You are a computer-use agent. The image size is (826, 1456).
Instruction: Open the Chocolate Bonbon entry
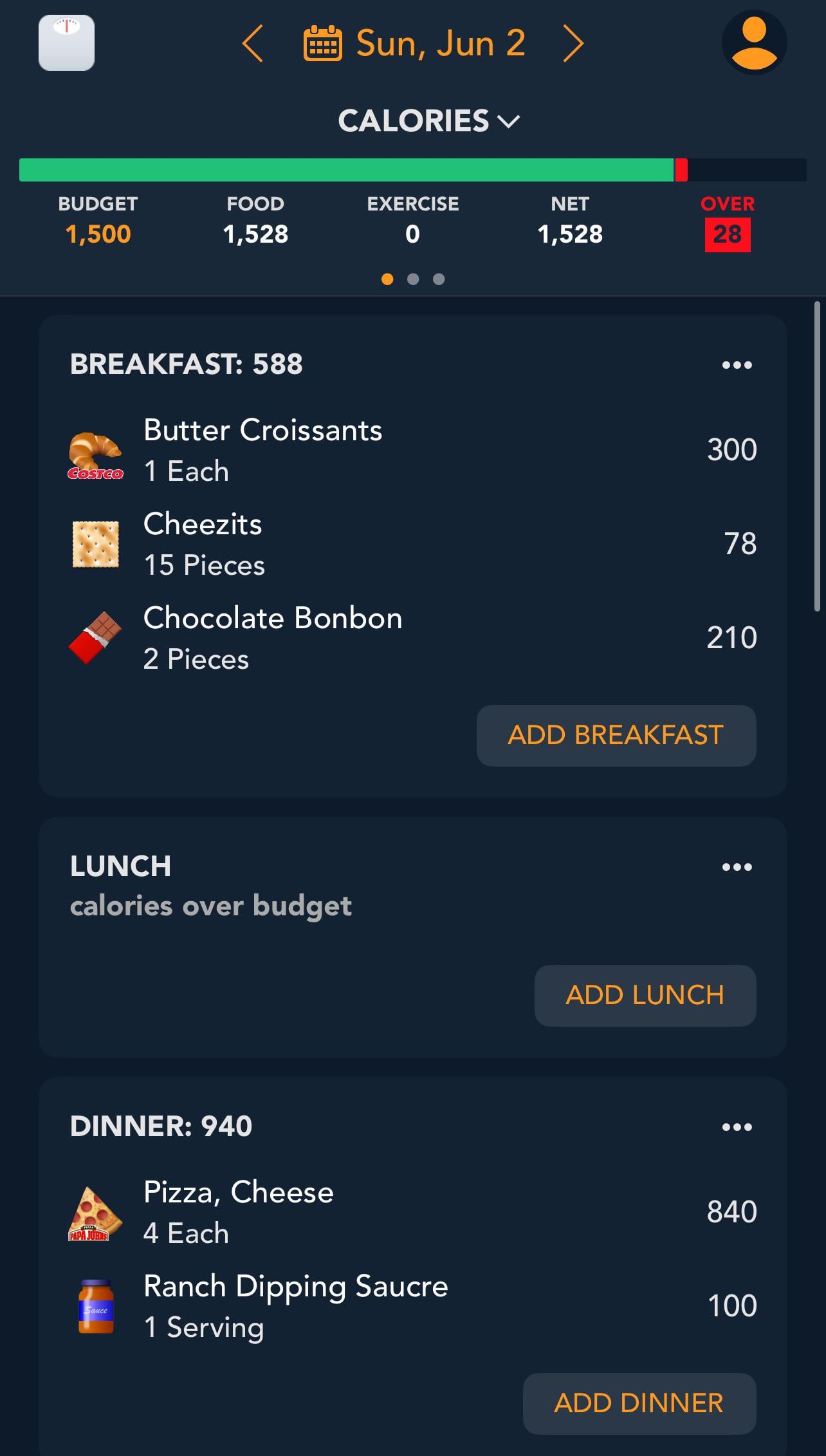412,638
